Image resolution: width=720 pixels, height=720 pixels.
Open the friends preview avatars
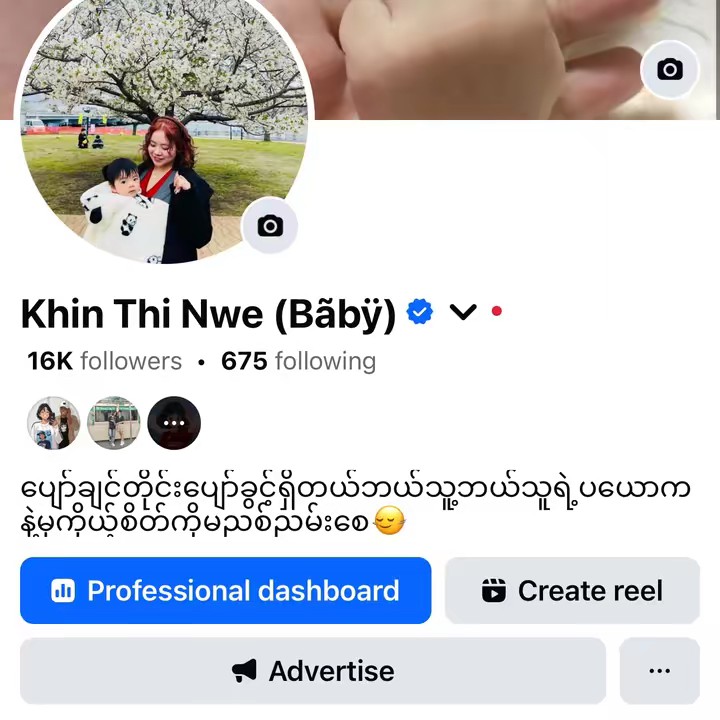tap(113, 423)
